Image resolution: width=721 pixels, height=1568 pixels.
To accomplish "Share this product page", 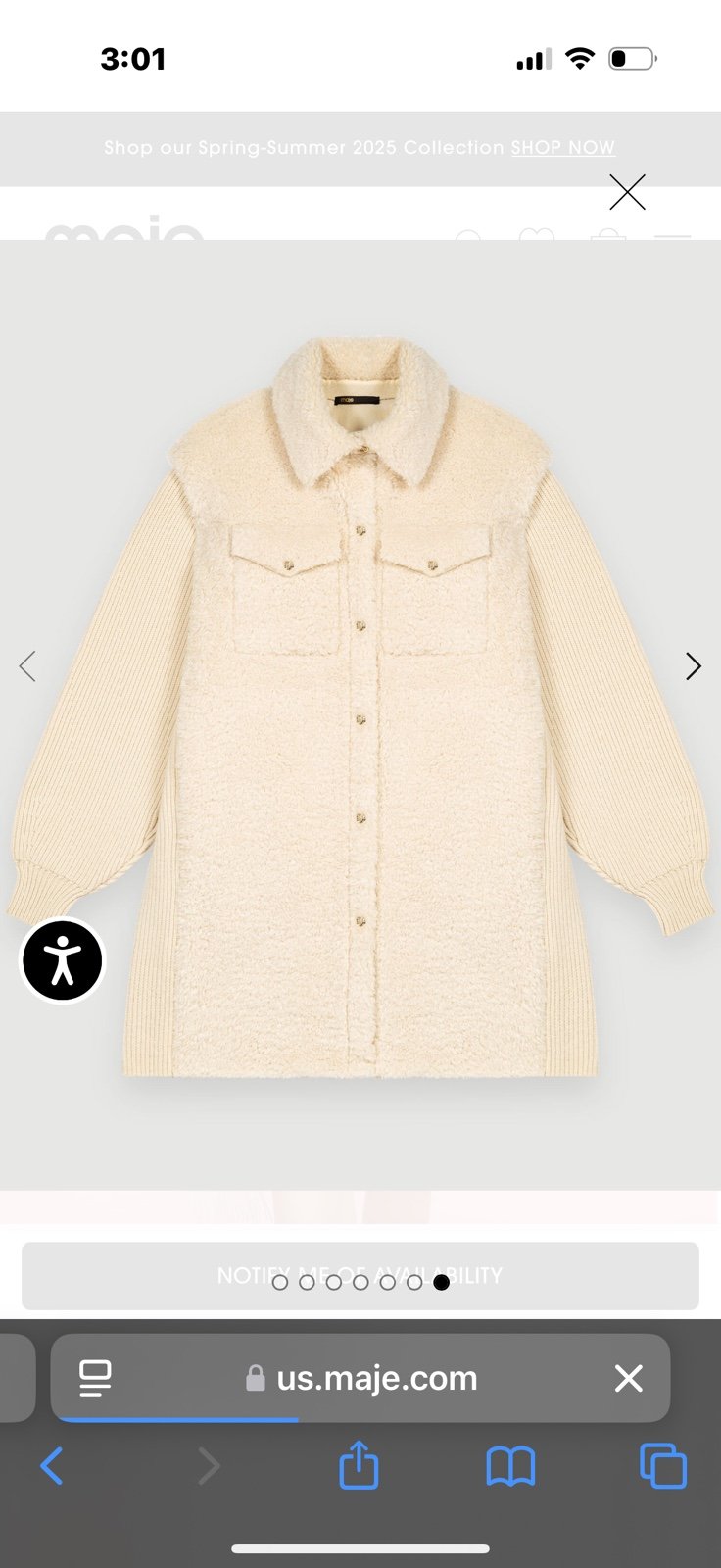I will click(x=359, y=1465).
